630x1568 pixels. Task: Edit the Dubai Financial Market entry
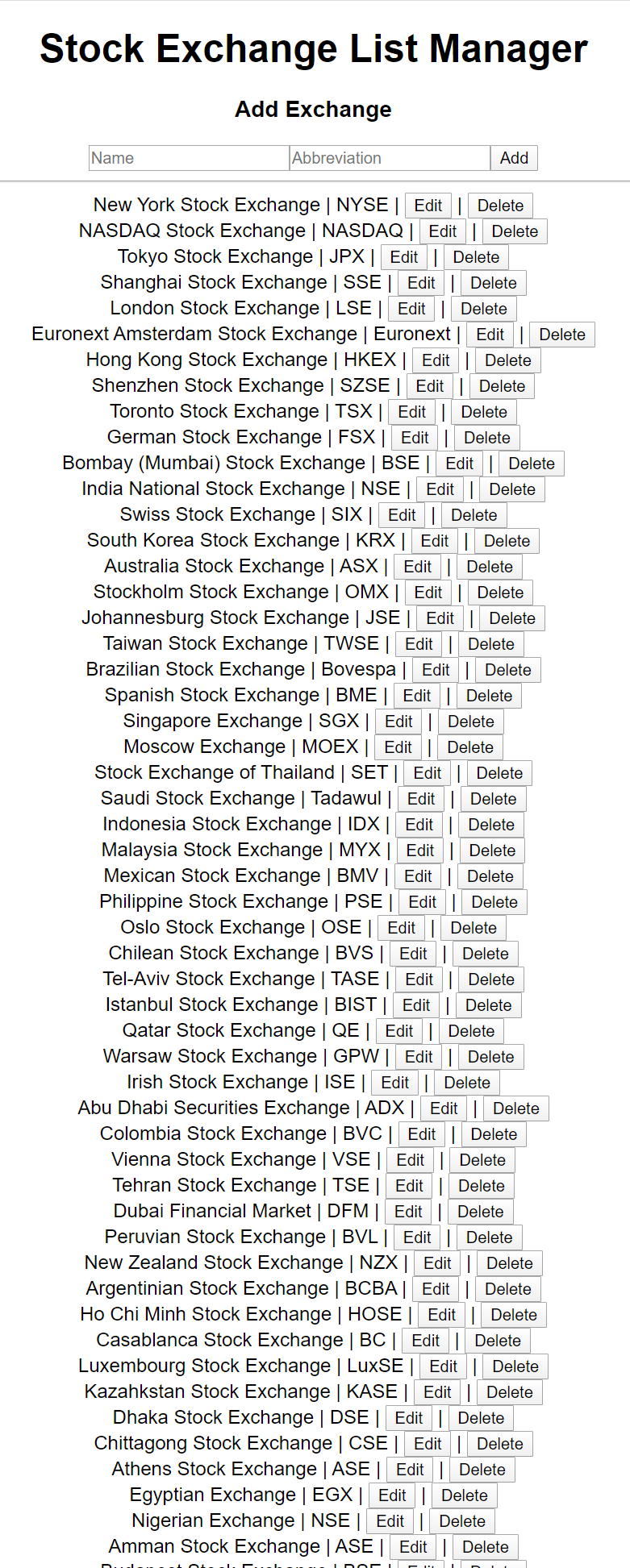tap(408, 1212)
